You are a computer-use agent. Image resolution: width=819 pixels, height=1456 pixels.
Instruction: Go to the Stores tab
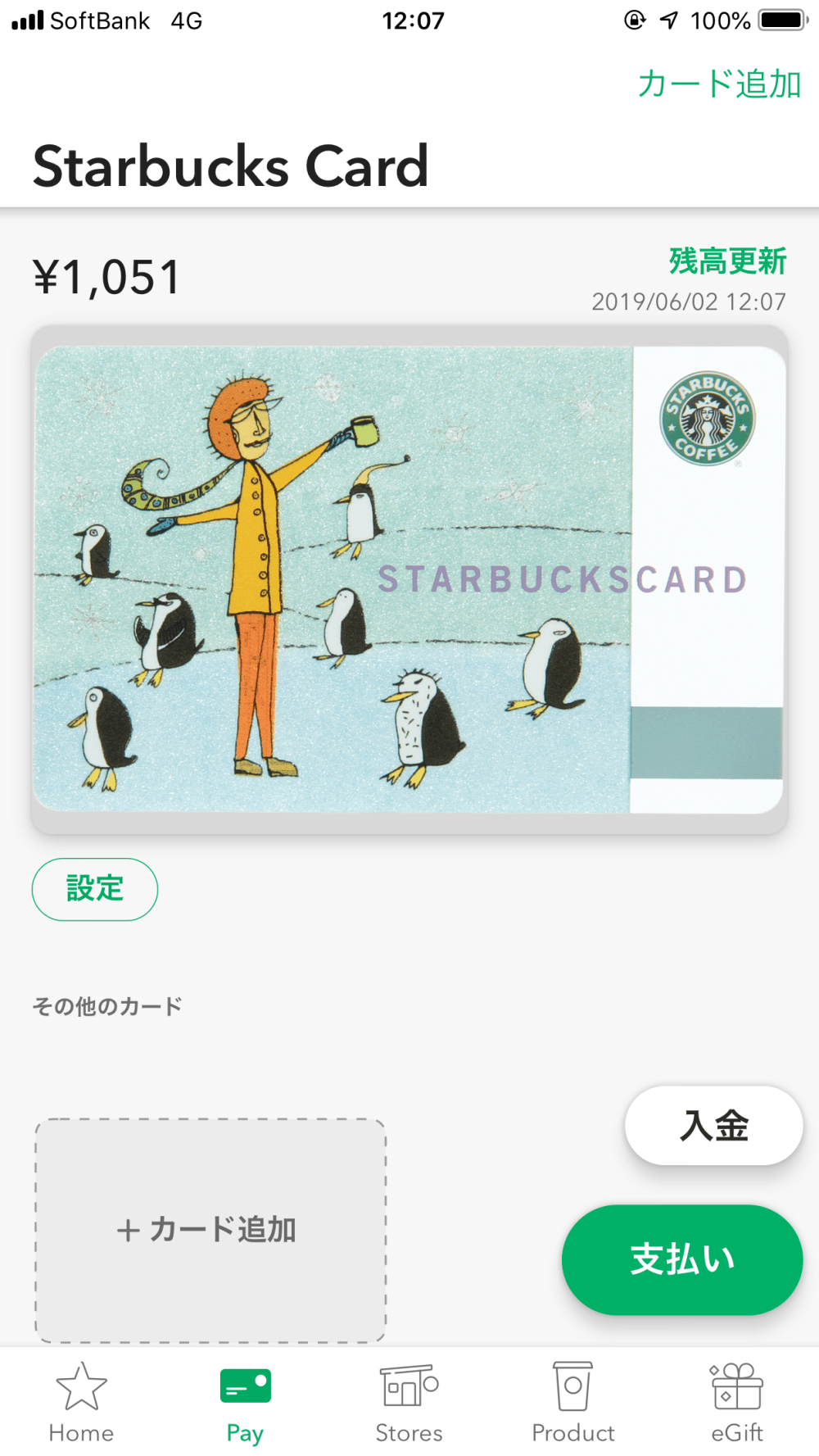[409, 1403]
